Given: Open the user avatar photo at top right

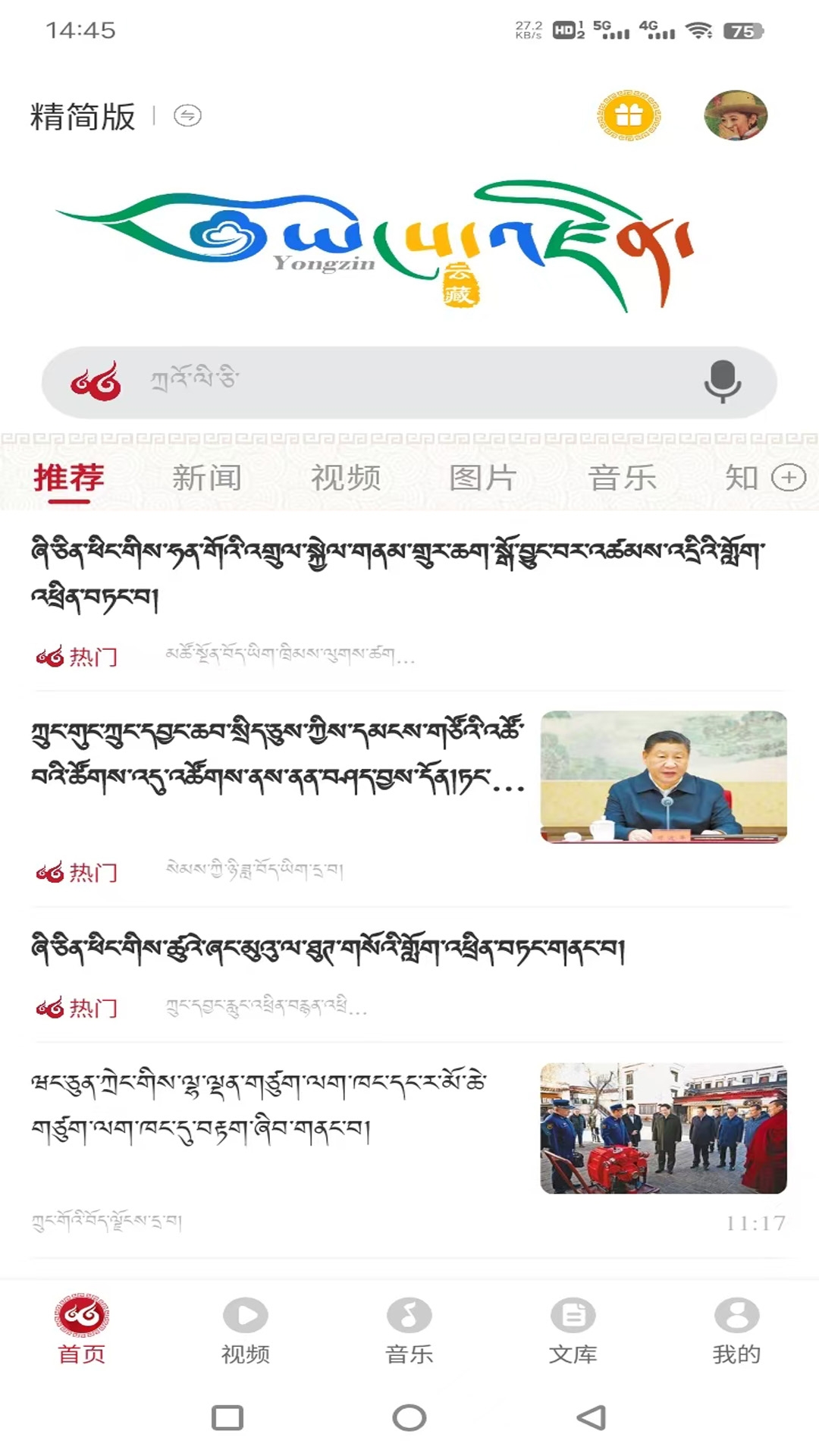Looking at the screenshot, I should pos(736,116).
